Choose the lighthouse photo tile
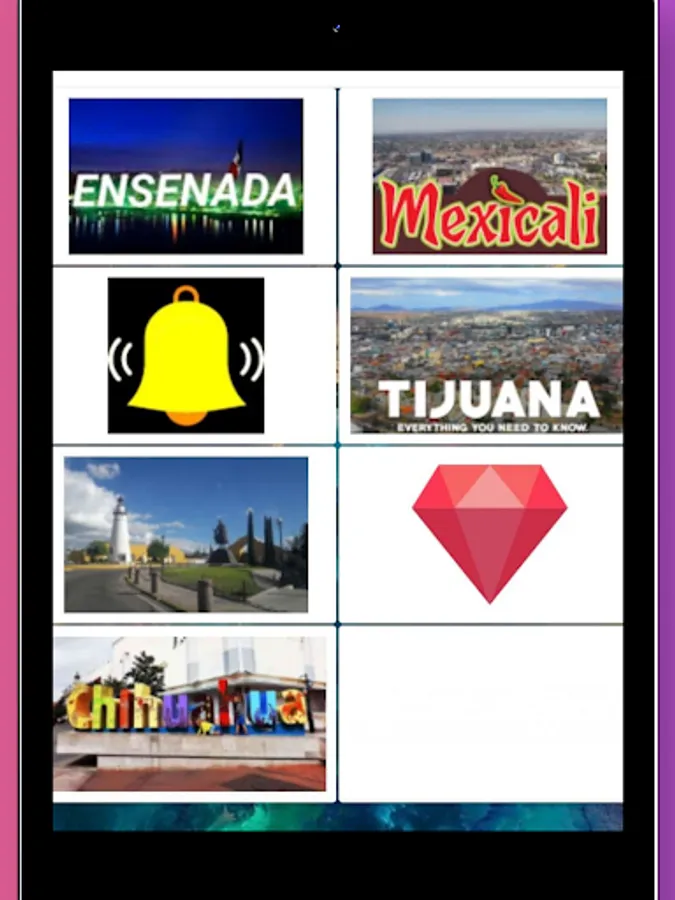This screenshot has height=900, width=675. pyautogui.click(x=186, y=534)
